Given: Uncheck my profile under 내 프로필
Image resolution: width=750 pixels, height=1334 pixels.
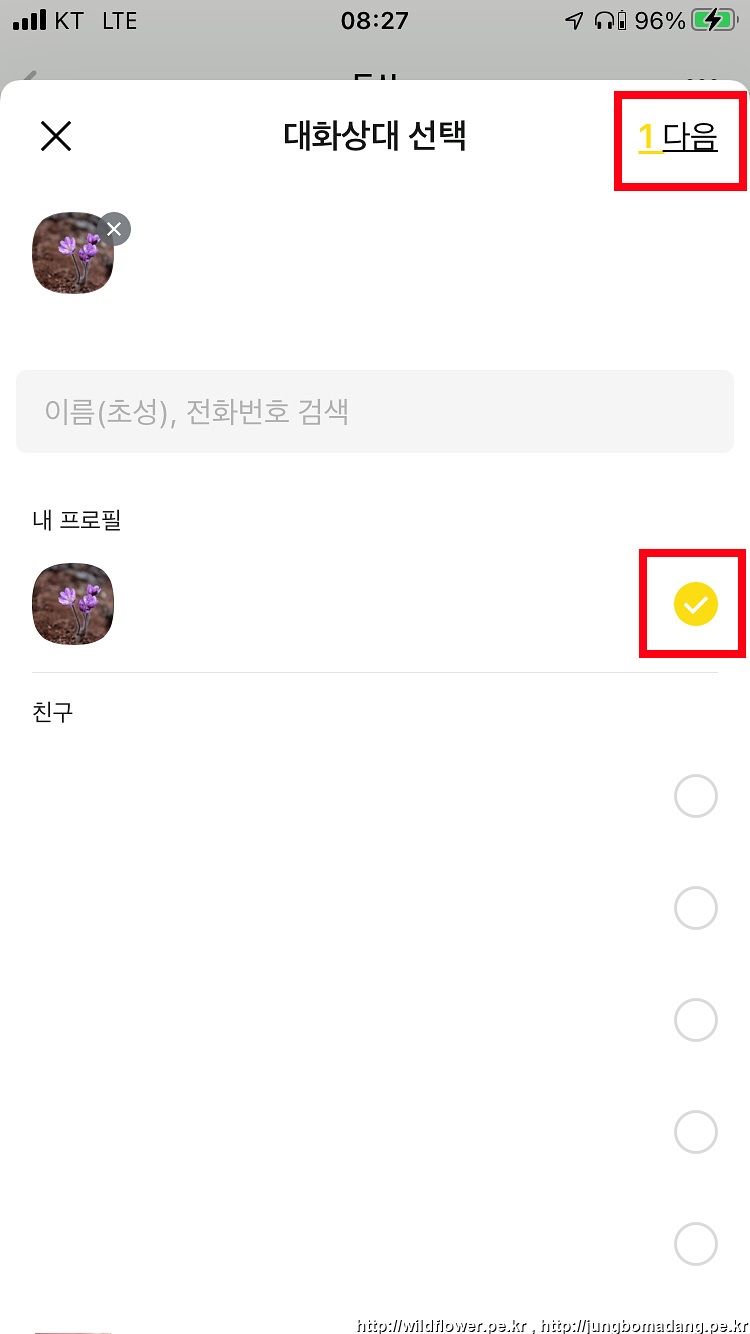Looking at the screenshot, I should (x=696, y=604).
